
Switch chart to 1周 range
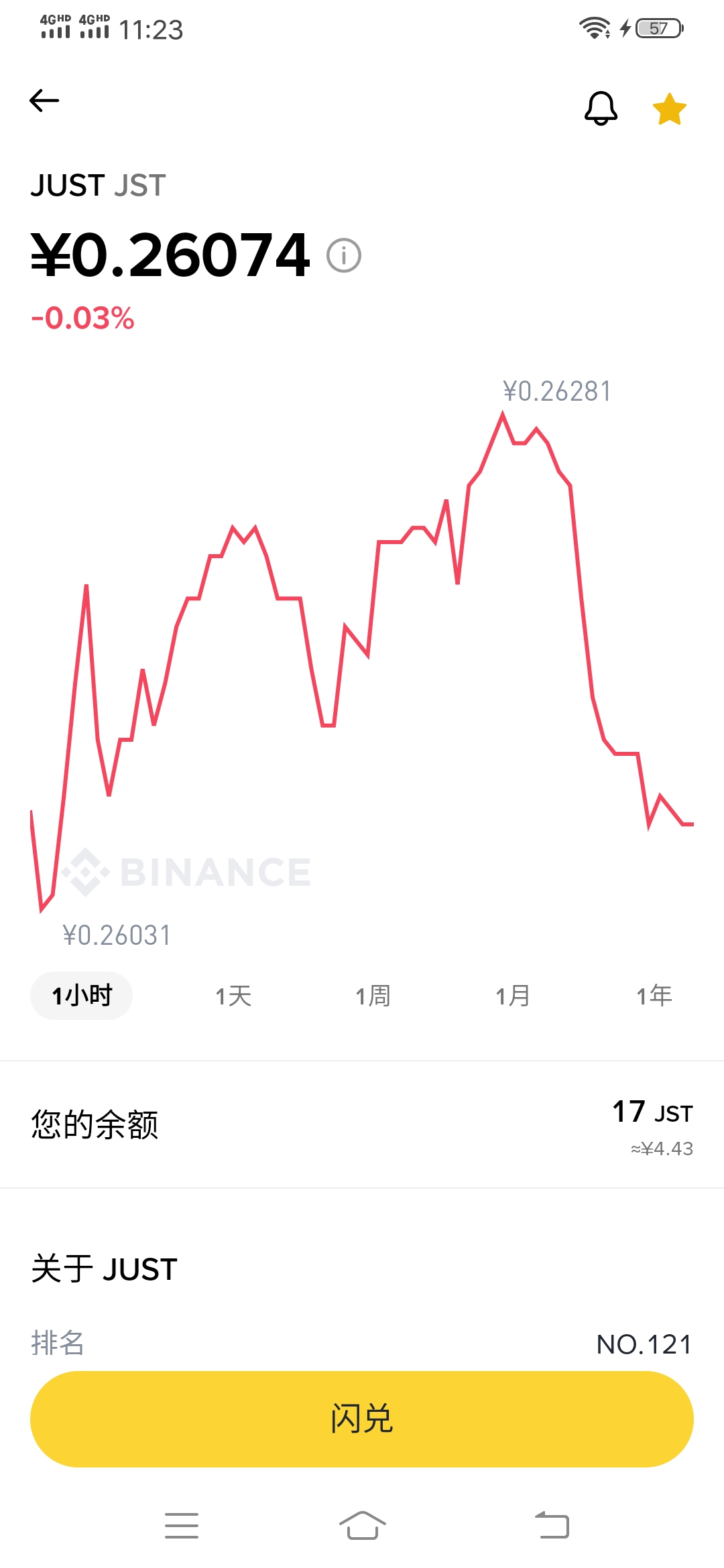click(373, 996)
